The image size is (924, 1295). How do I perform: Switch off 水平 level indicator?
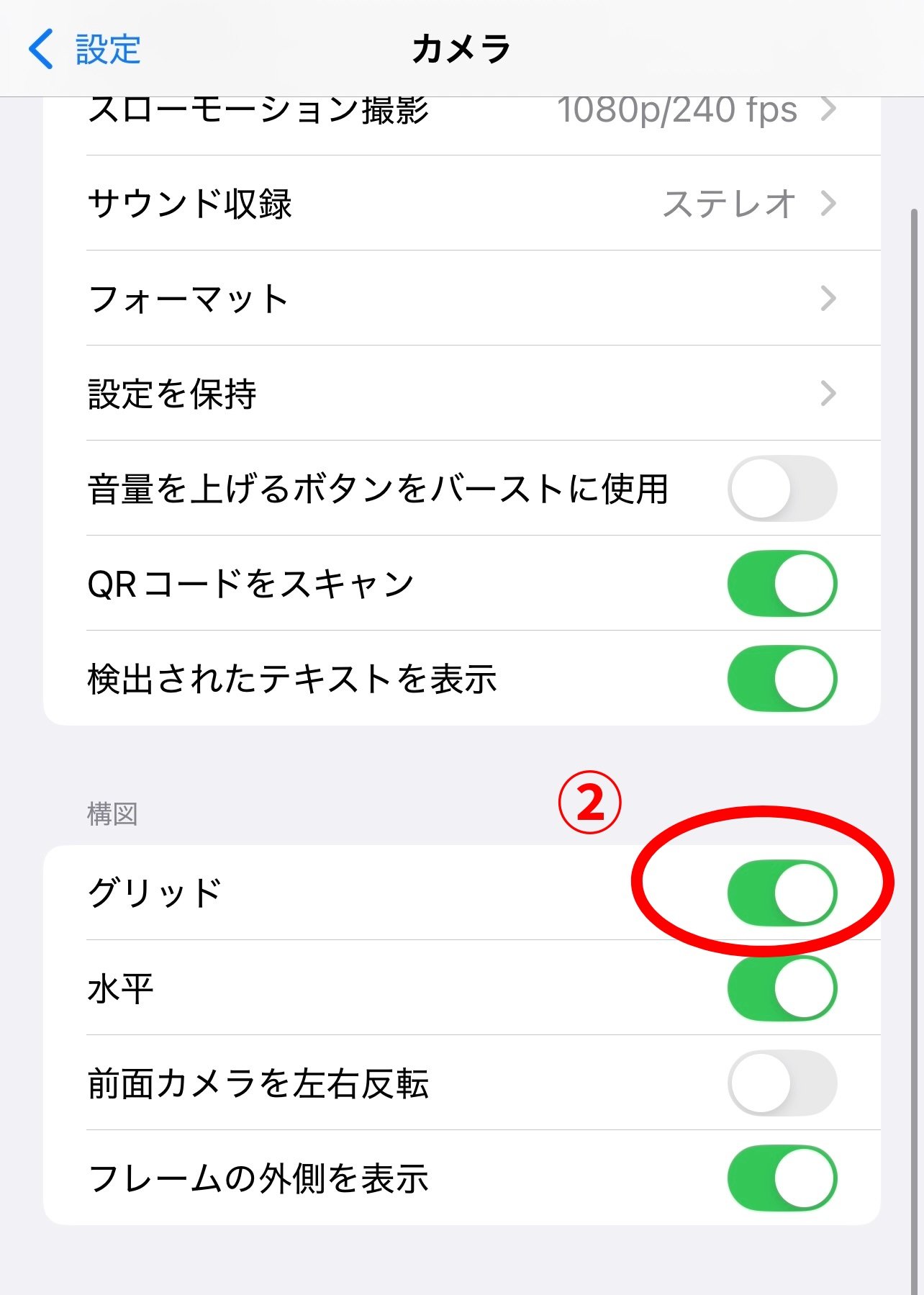(782, 988)
